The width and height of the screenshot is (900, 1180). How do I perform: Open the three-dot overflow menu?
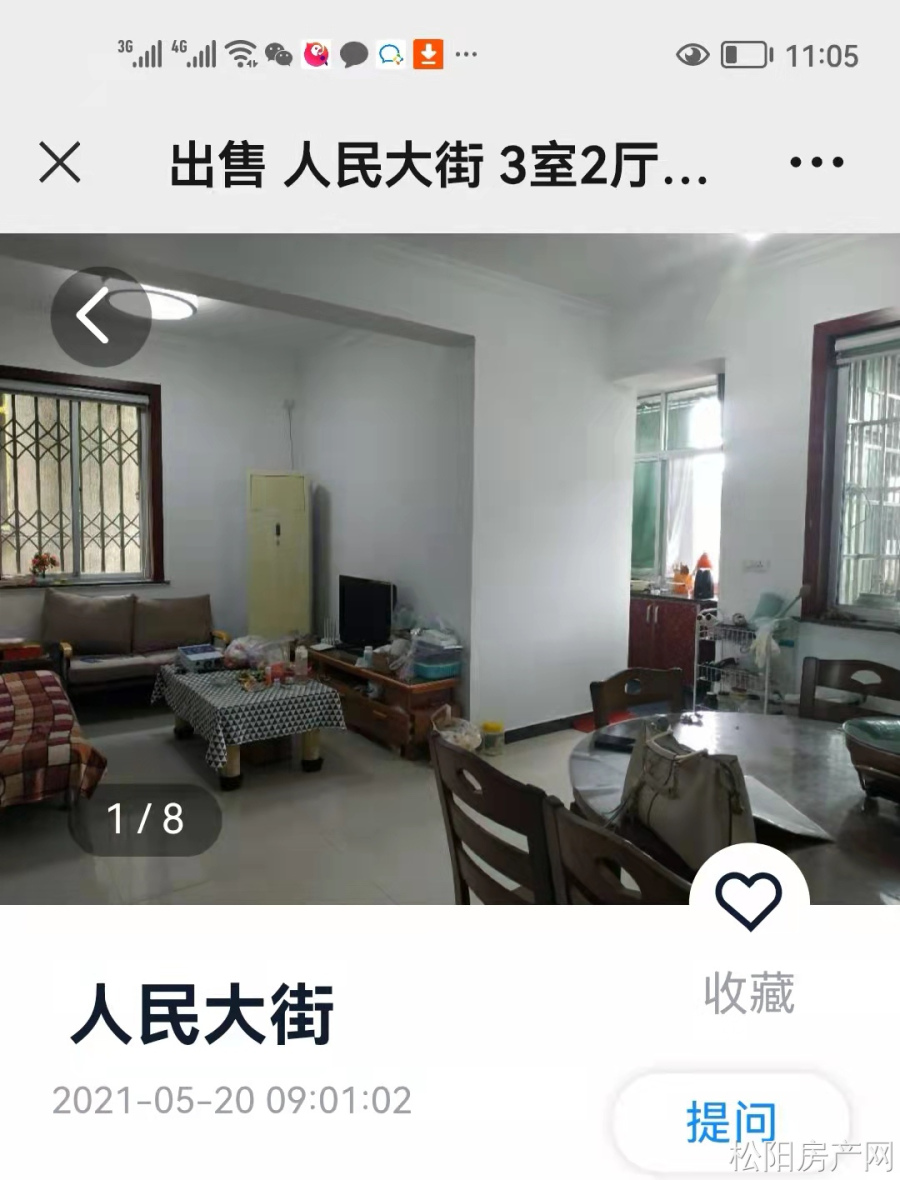[816, 163]
